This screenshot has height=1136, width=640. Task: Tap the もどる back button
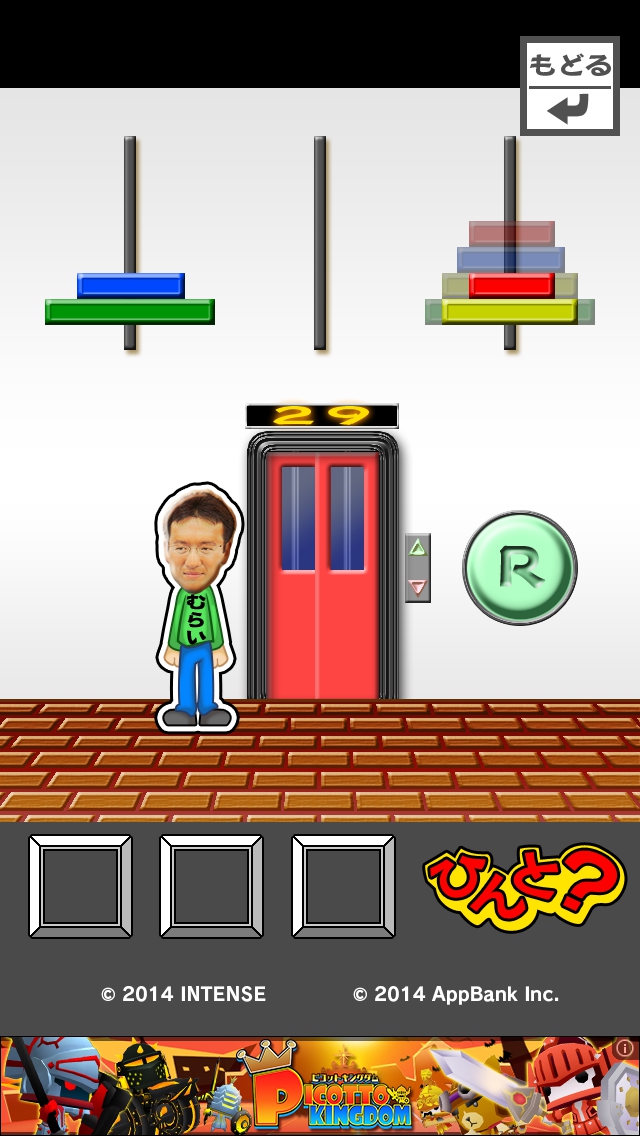(x=569, y=86)
